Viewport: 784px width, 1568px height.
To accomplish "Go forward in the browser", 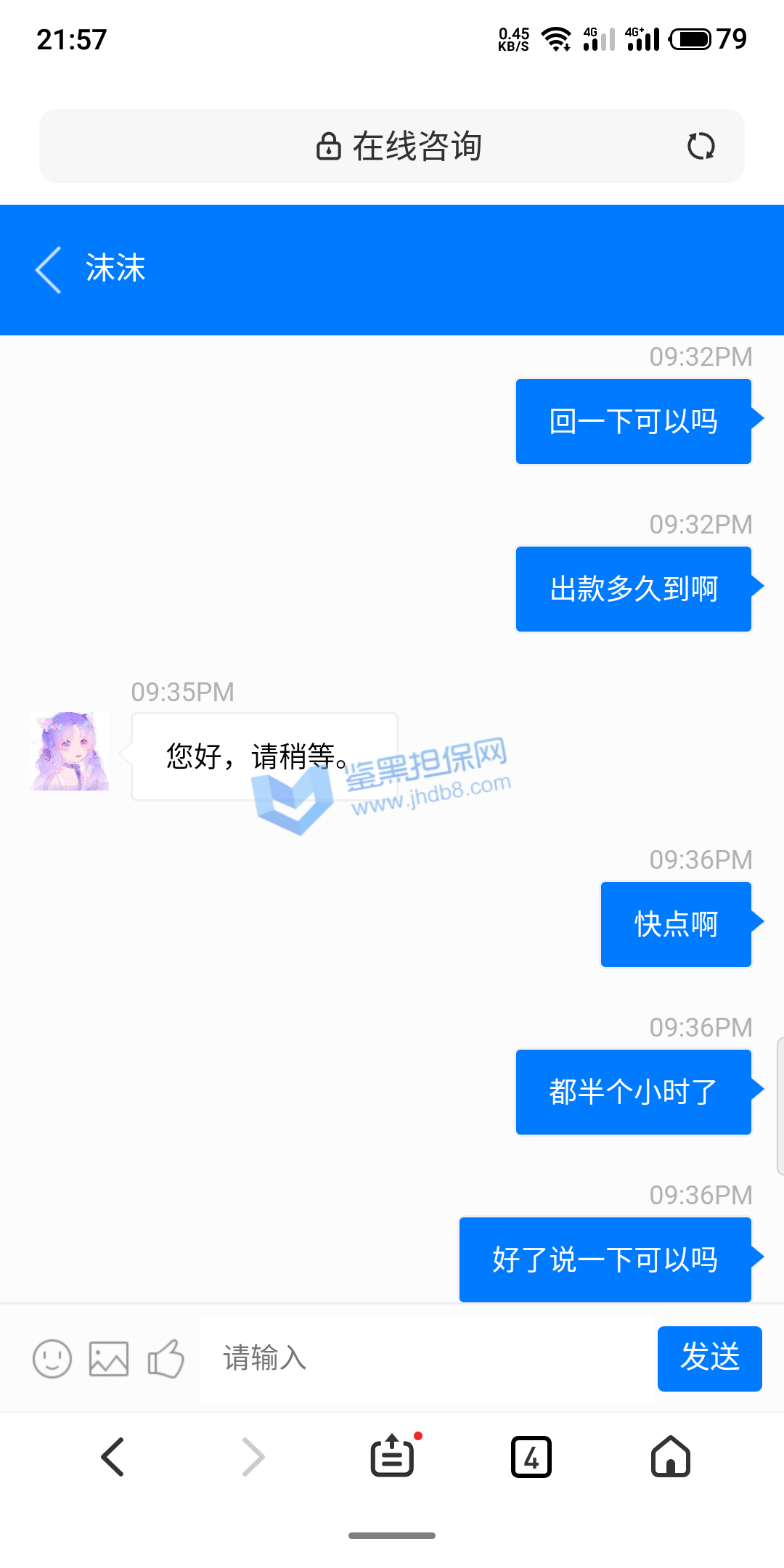I will [x=253, y=1457].
